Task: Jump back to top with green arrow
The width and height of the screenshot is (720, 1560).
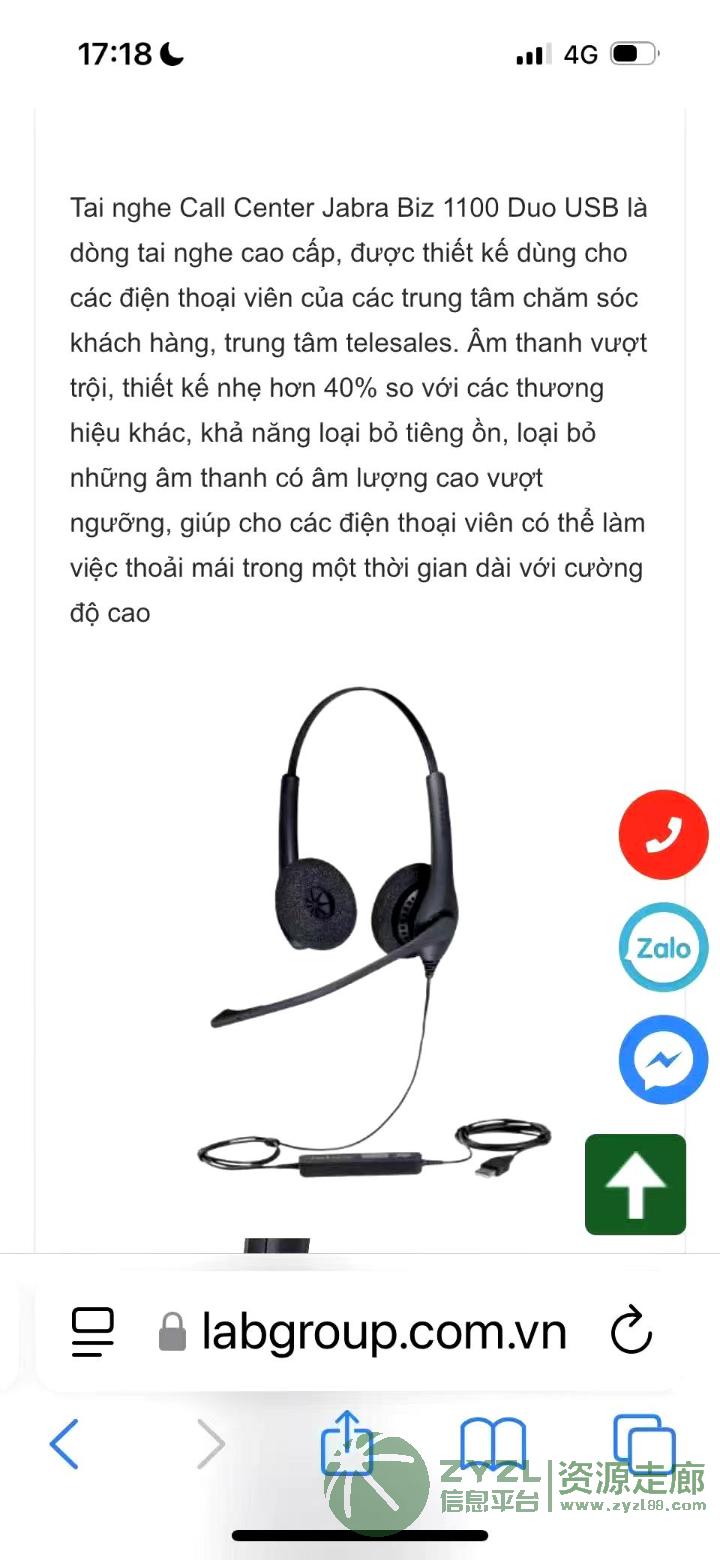Action: (x=635, y=1185)
